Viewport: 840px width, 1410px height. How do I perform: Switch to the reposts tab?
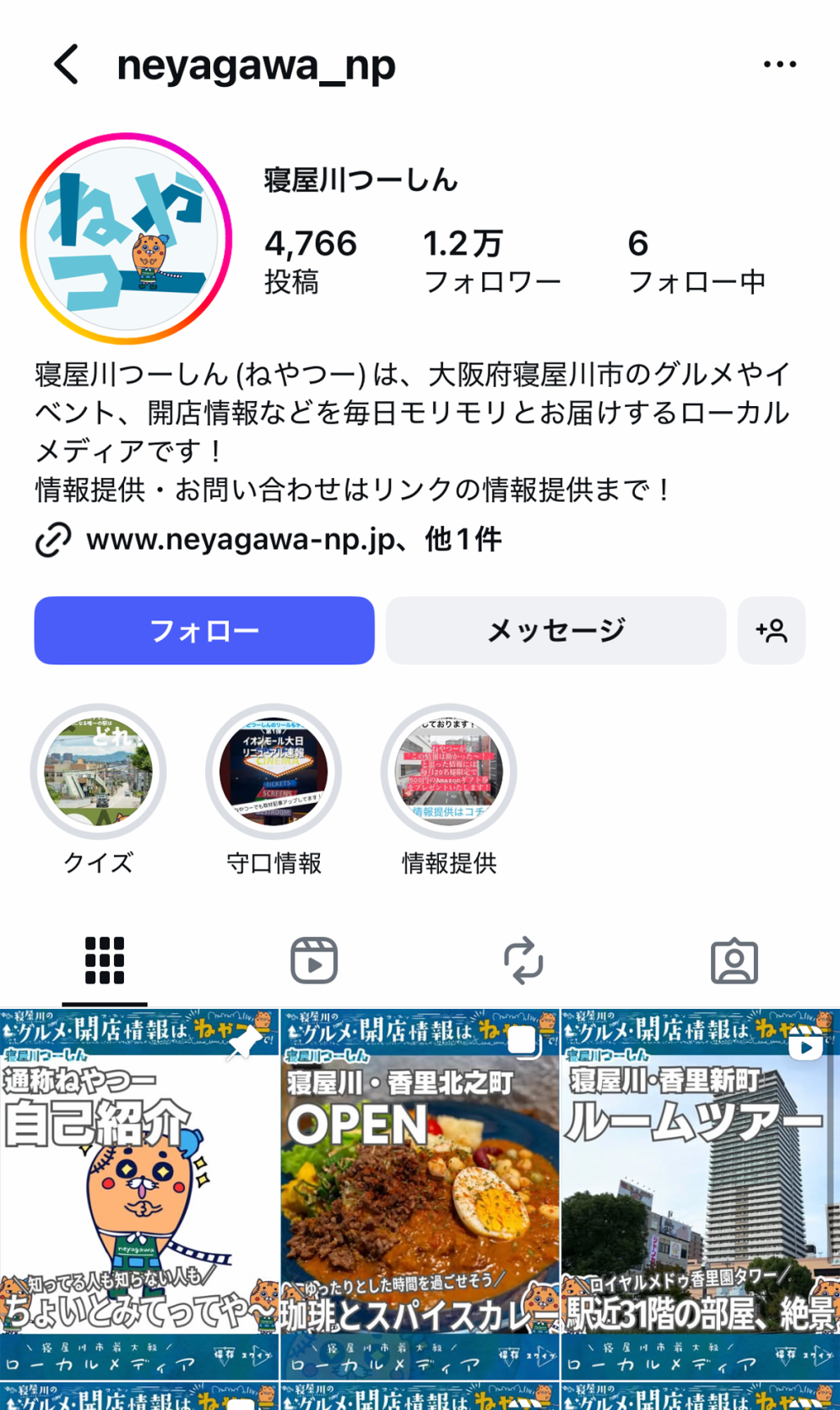pyautogui.click(x=523, y=960)
